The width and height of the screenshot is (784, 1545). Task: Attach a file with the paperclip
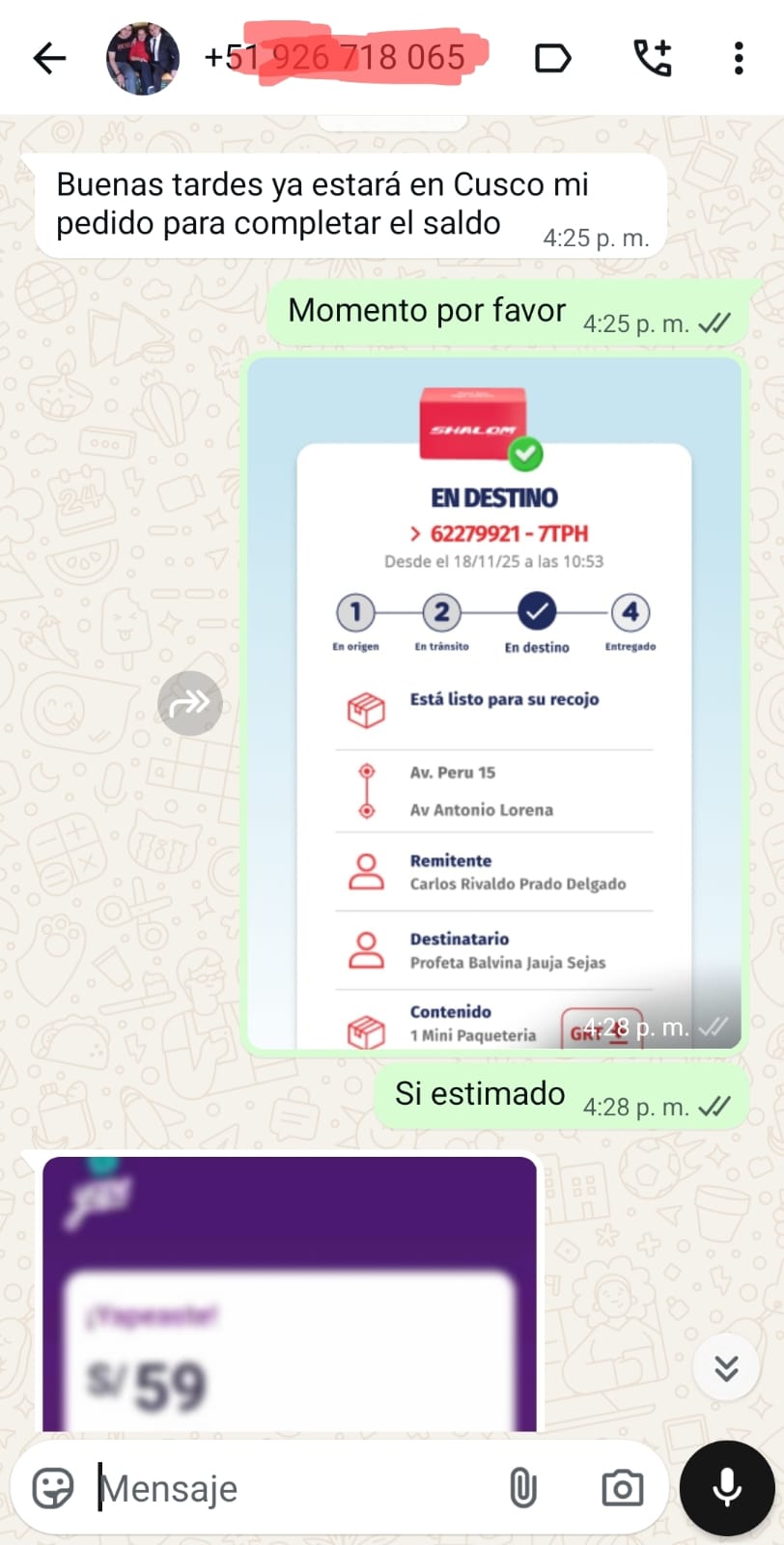(522, 1488)
